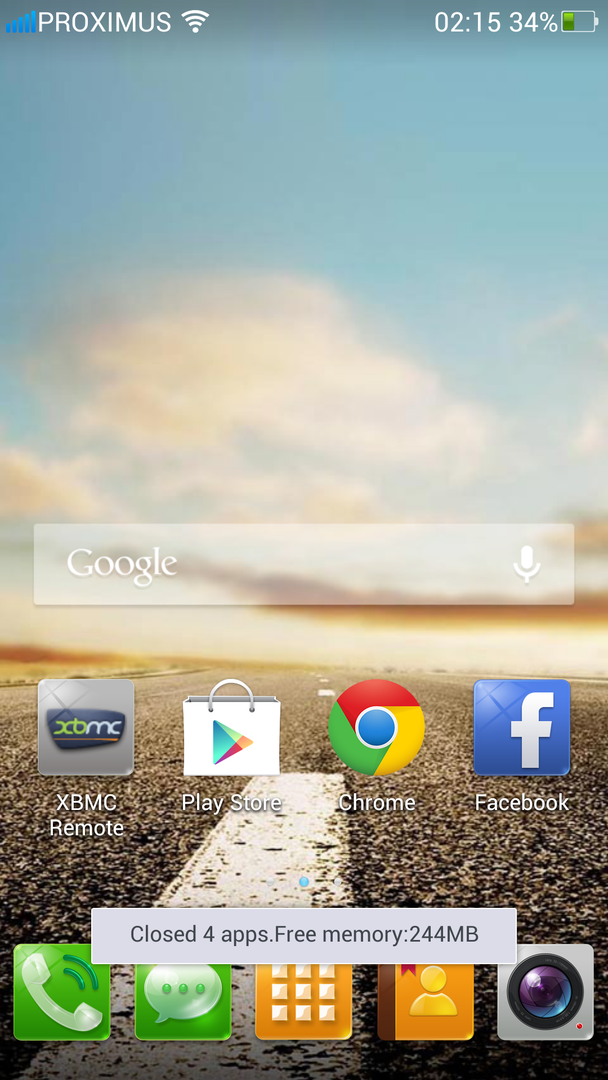Launch the XBMC Remote app
This screenshot has width=608, height=1080.
pos(86,728)
